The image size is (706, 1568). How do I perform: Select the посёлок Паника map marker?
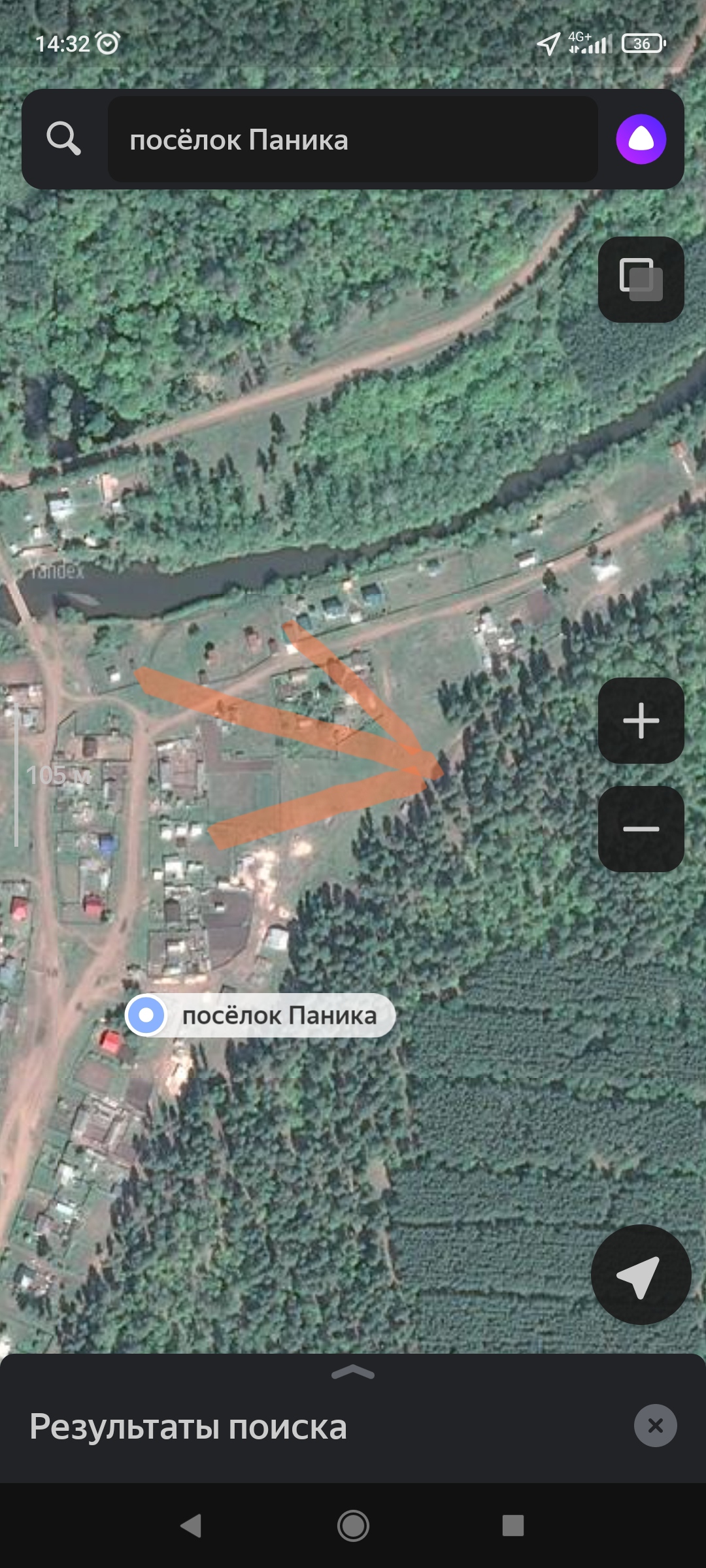[x=260, y=1015]
